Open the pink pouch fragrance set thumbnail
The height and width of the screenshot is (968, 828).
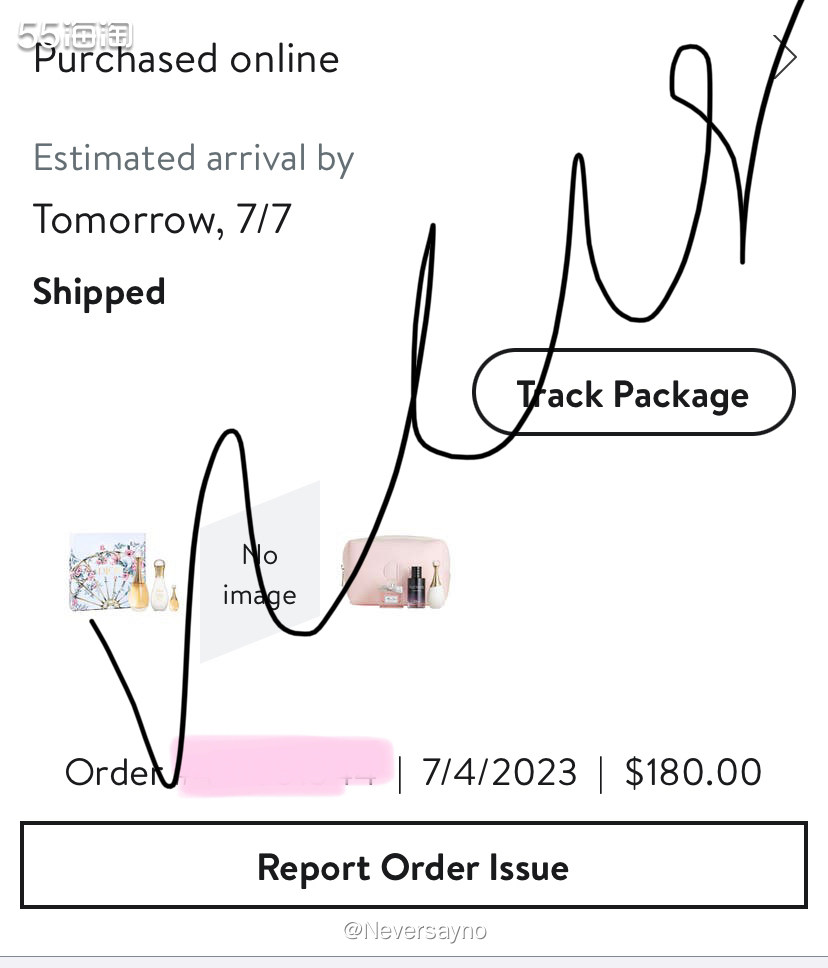(x=396, y=573)
